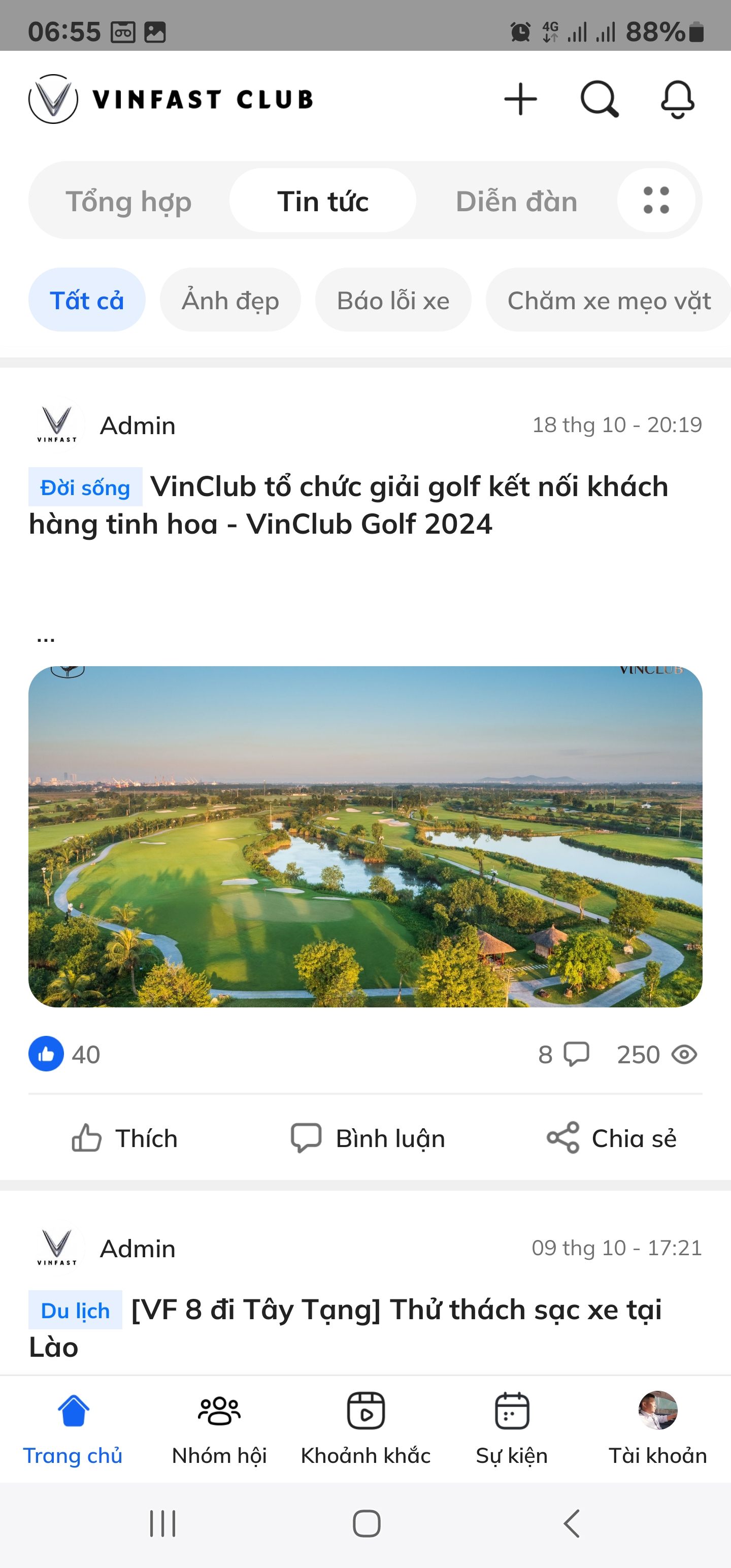
Task: Switch to the Tổng hợp tab
Action: point(128,202)
